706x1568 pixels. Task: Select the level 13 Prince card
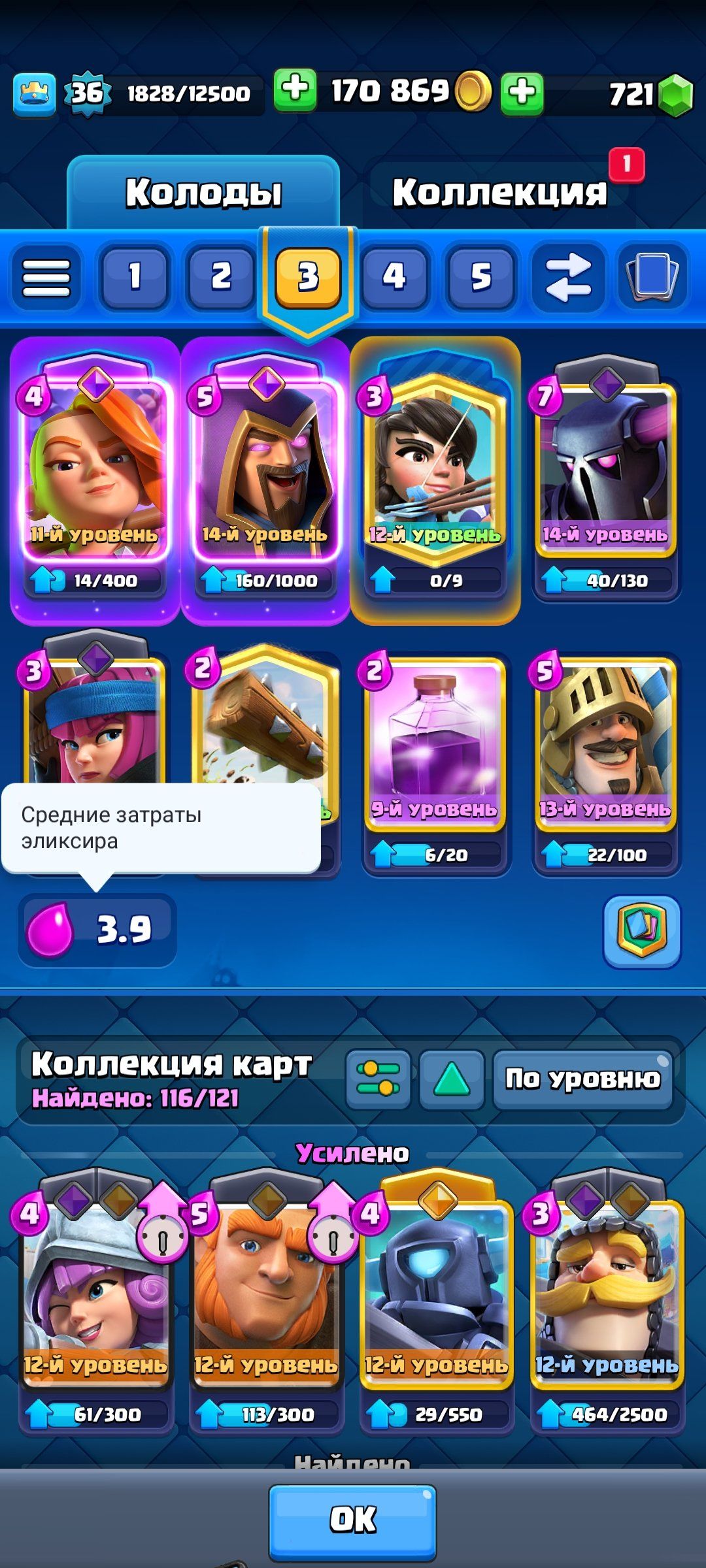(605, 751)
